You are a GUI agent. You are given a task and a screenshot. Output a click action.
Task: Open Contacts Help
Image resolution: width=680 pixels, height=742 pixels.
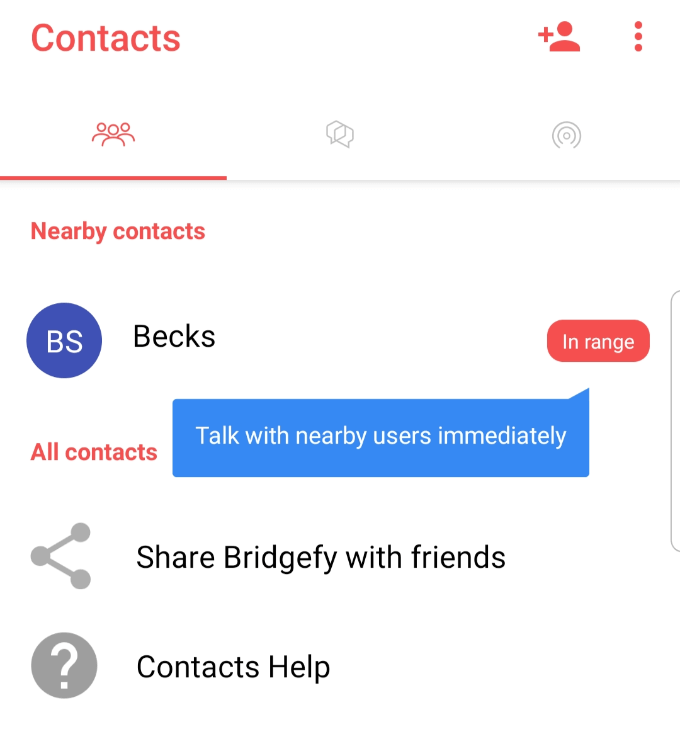(x=232, y=667)
